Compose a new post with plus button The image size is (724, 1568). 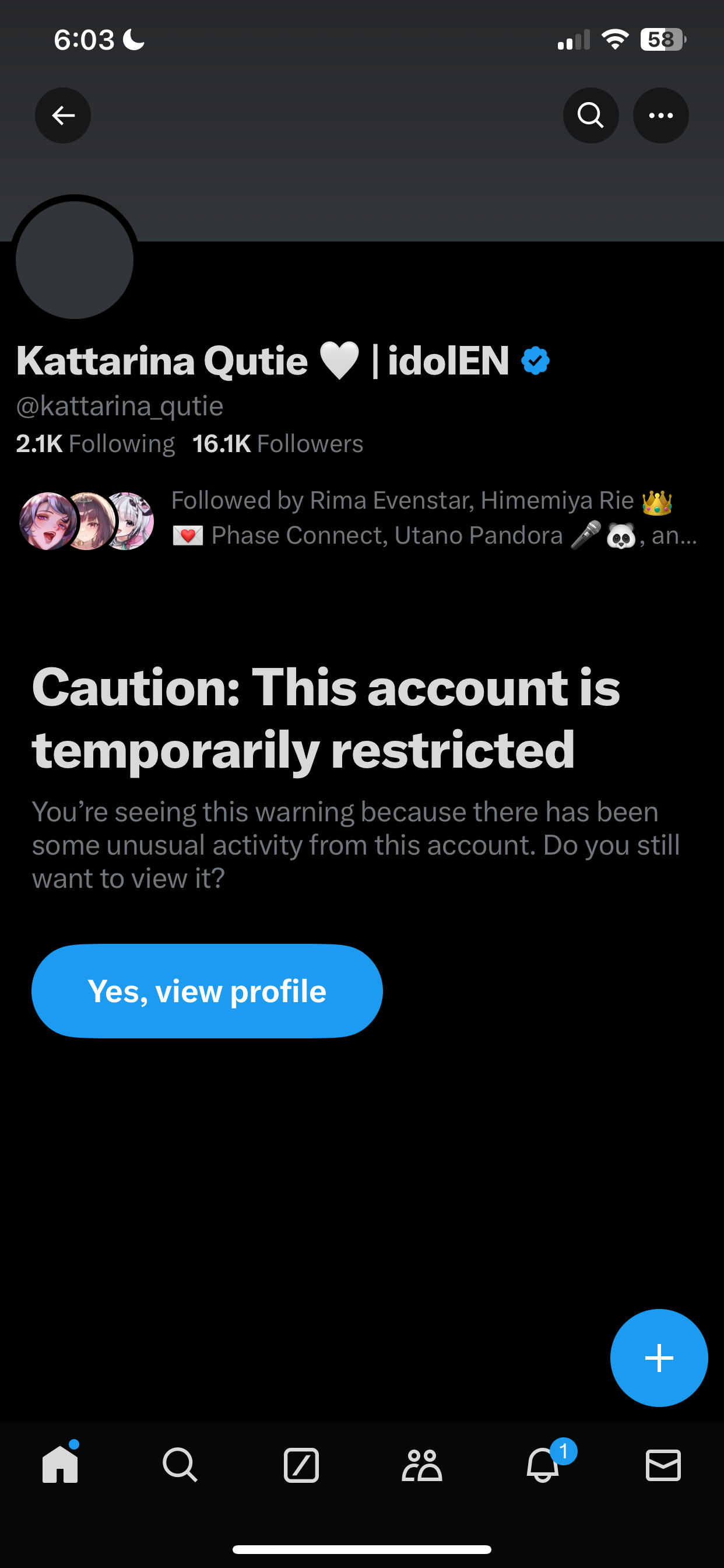(659, 1357)
